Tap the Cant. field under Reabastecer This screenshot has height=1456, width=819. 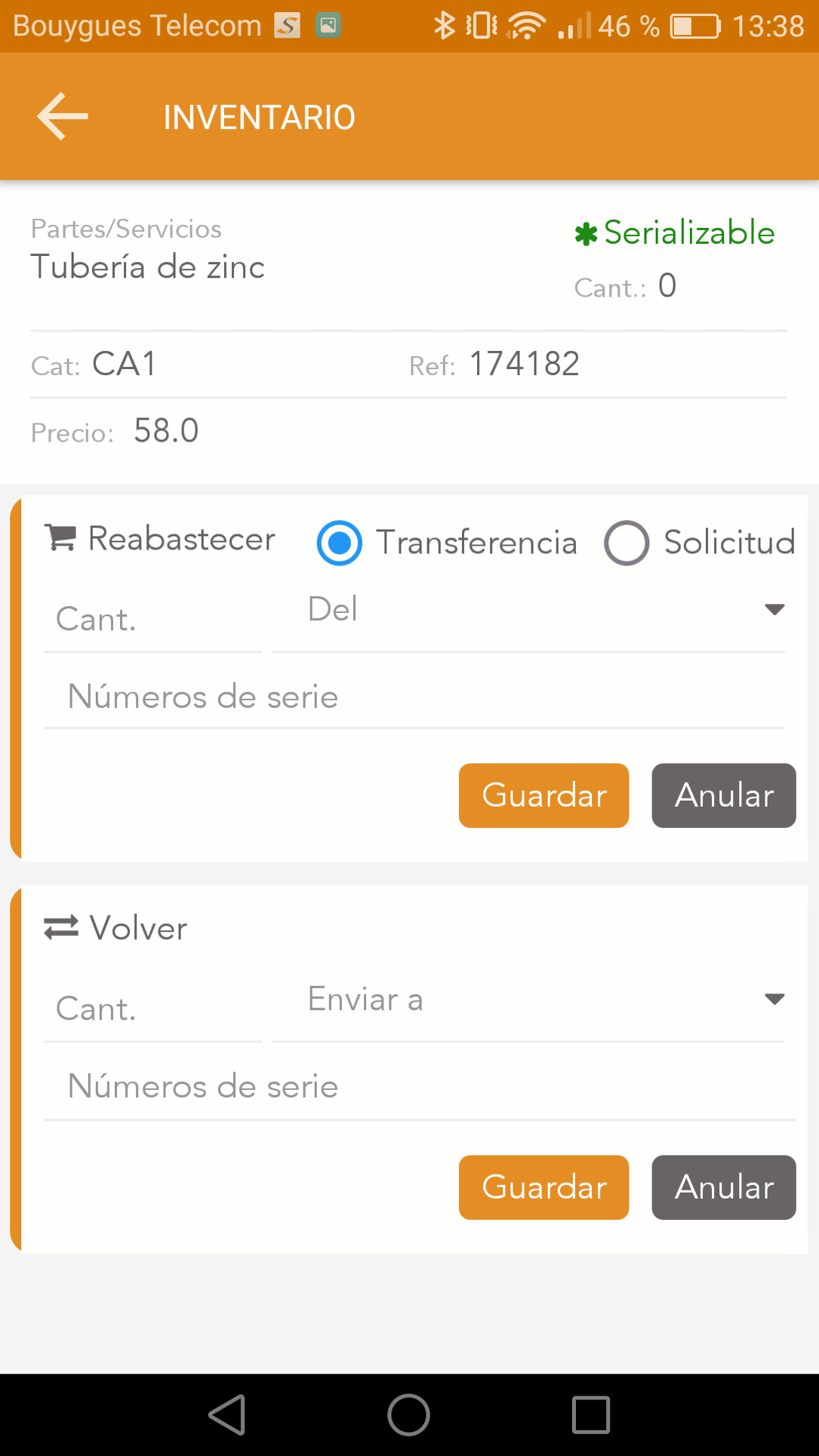click(x=152, y=620)
